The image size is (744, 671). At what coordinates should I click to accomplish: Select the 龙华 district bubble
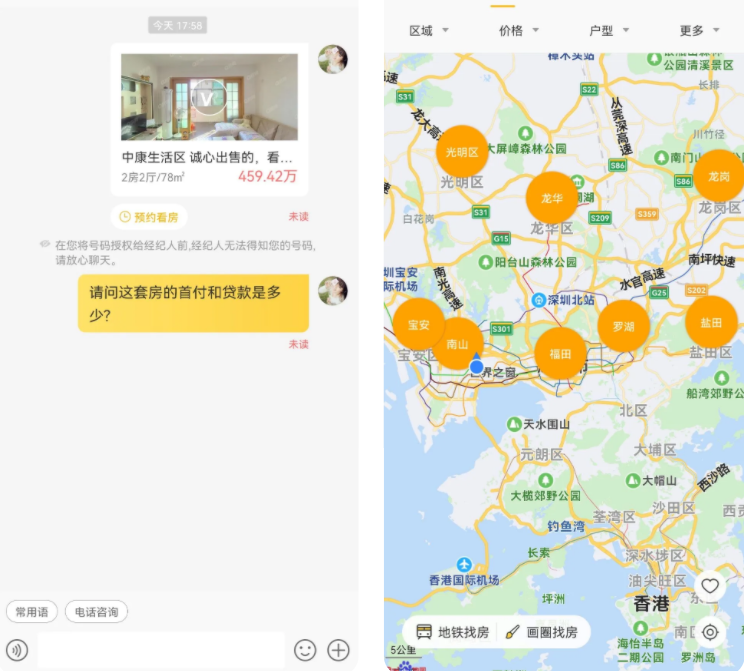pyautogui.click(x=552, y=198)
